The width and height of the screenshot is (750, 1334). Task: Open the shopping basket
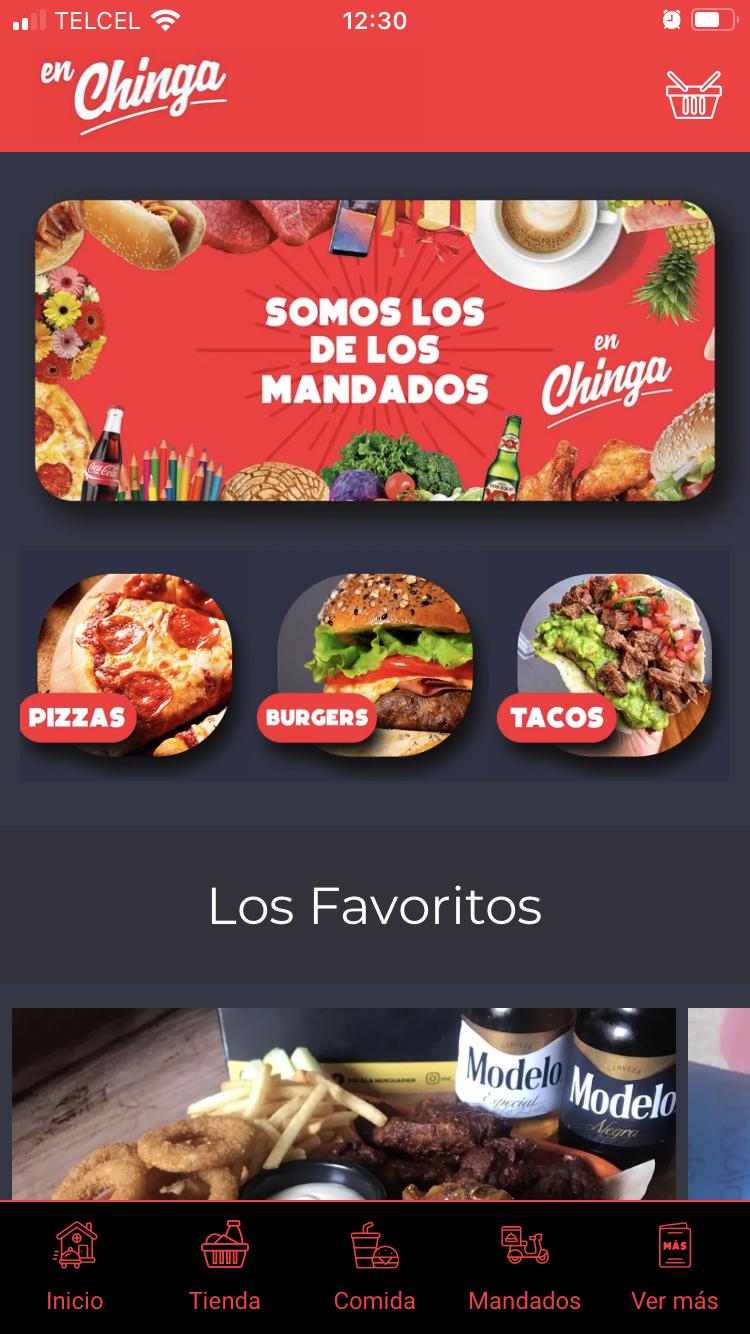[693, 96]
